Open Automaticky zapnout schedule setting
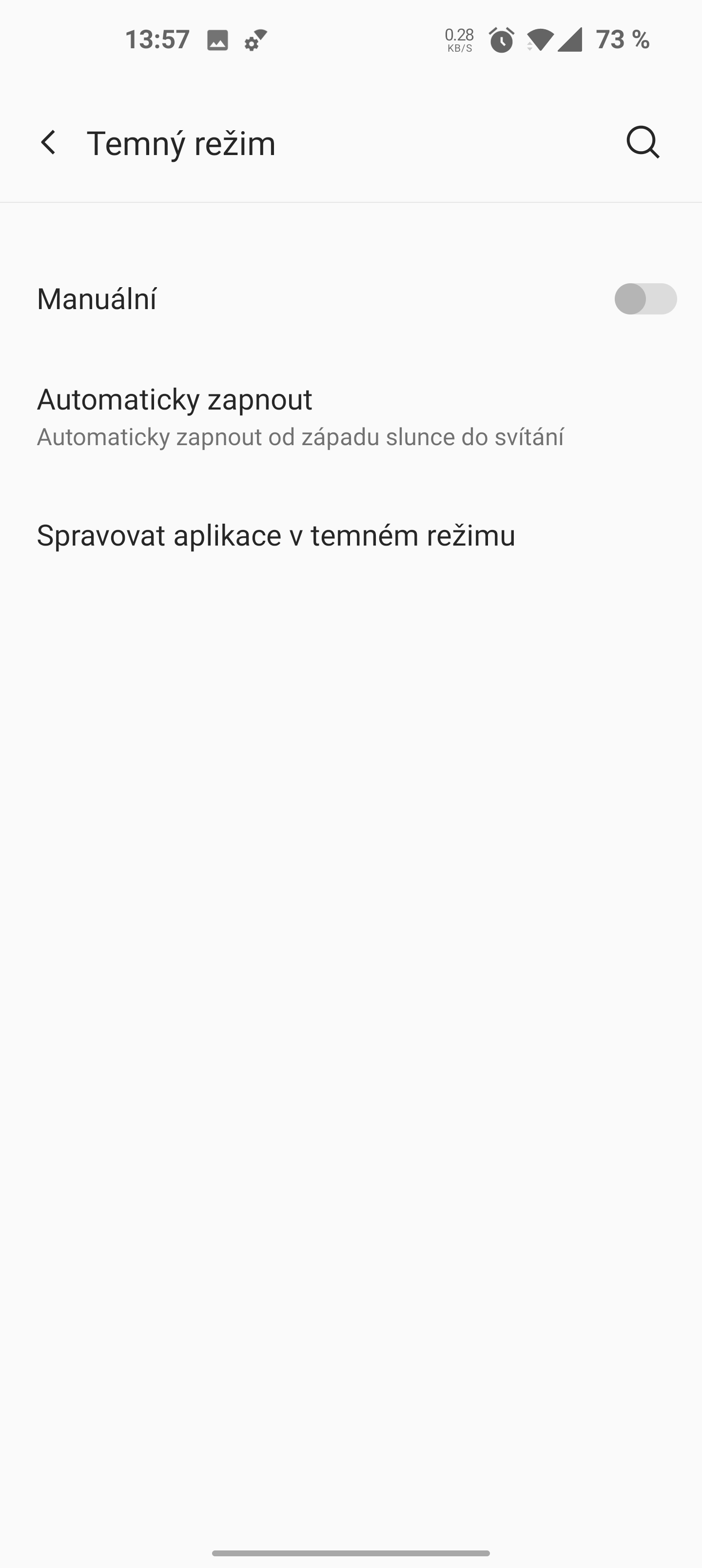Screen dimensions: 702x1568 (x=299, y=417)
